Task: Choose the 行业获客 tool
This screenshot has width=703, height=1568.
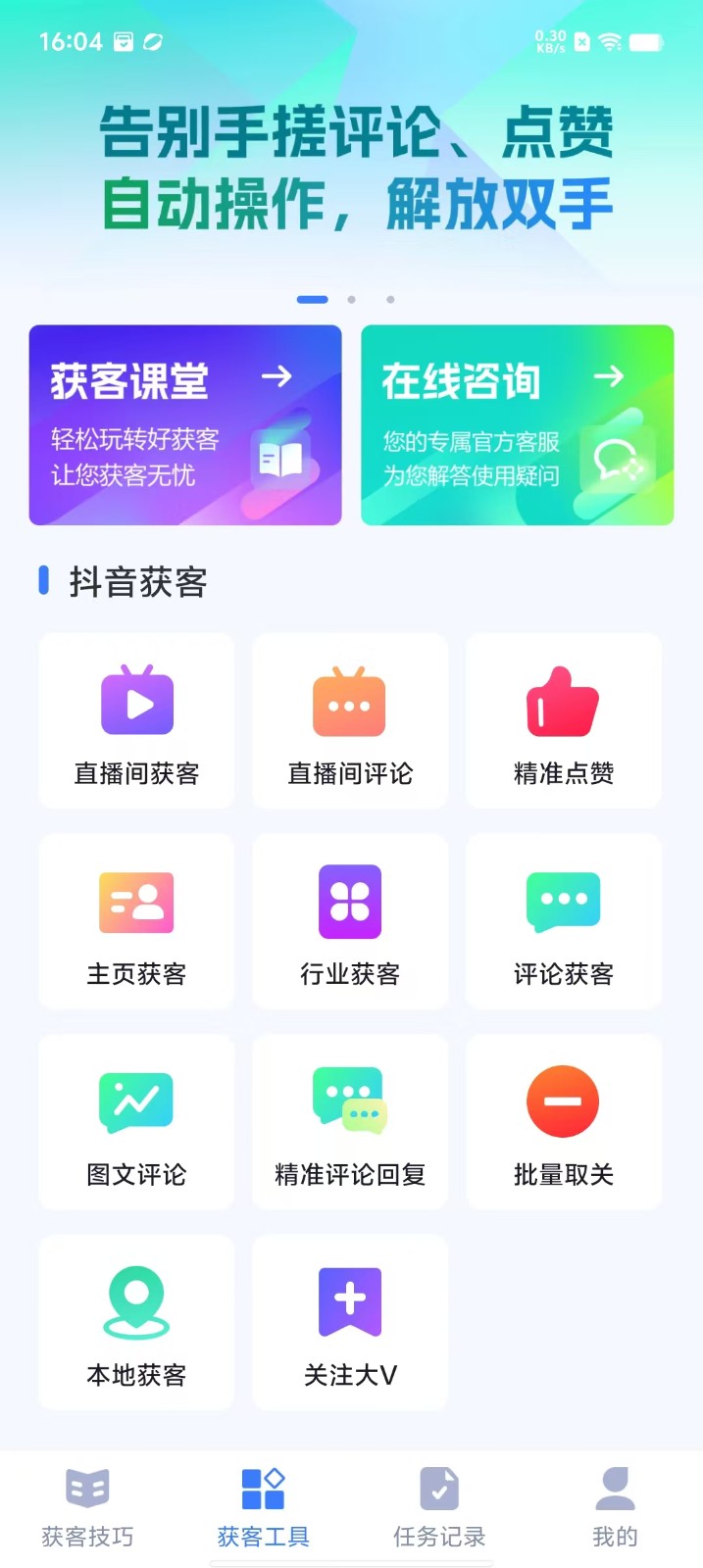Action: tap(350, 922)
